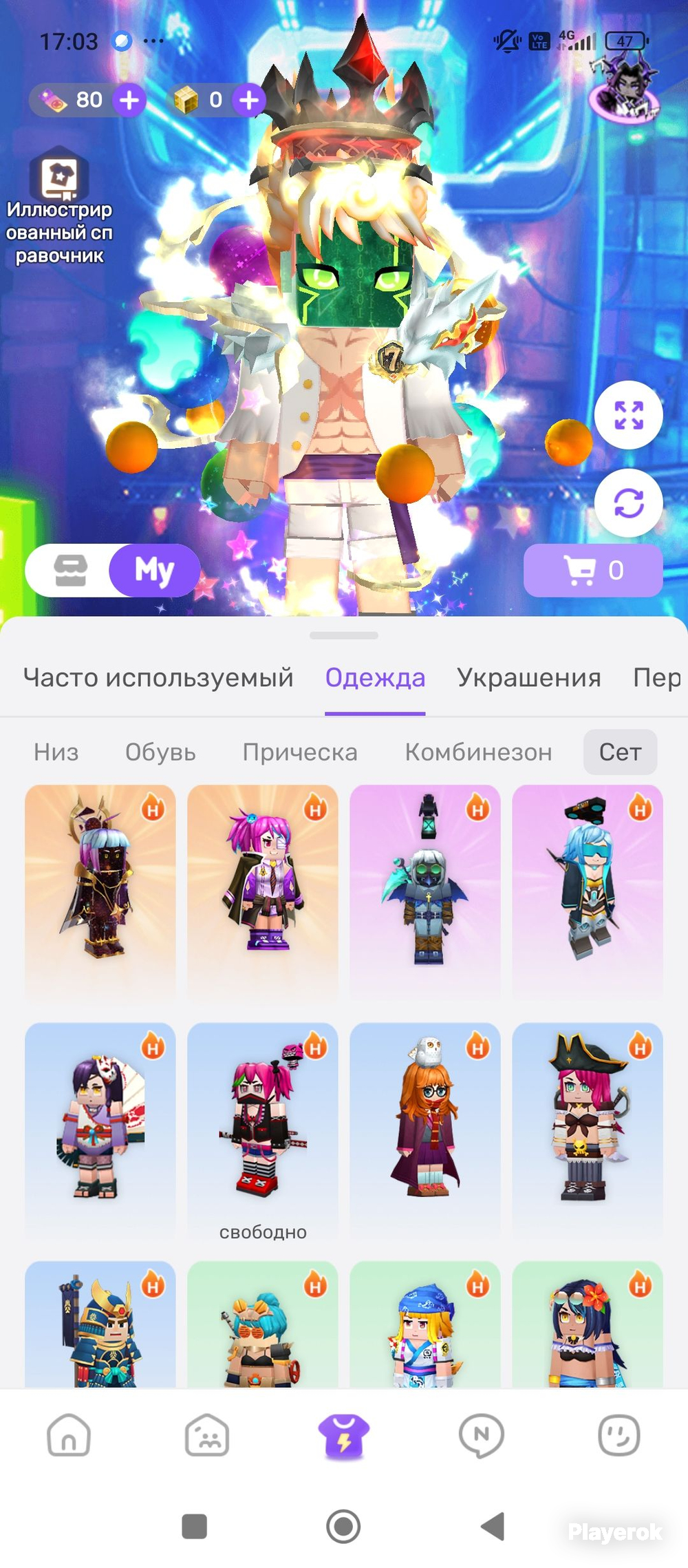Open Иллюстрированный справочник

(59, 206)
